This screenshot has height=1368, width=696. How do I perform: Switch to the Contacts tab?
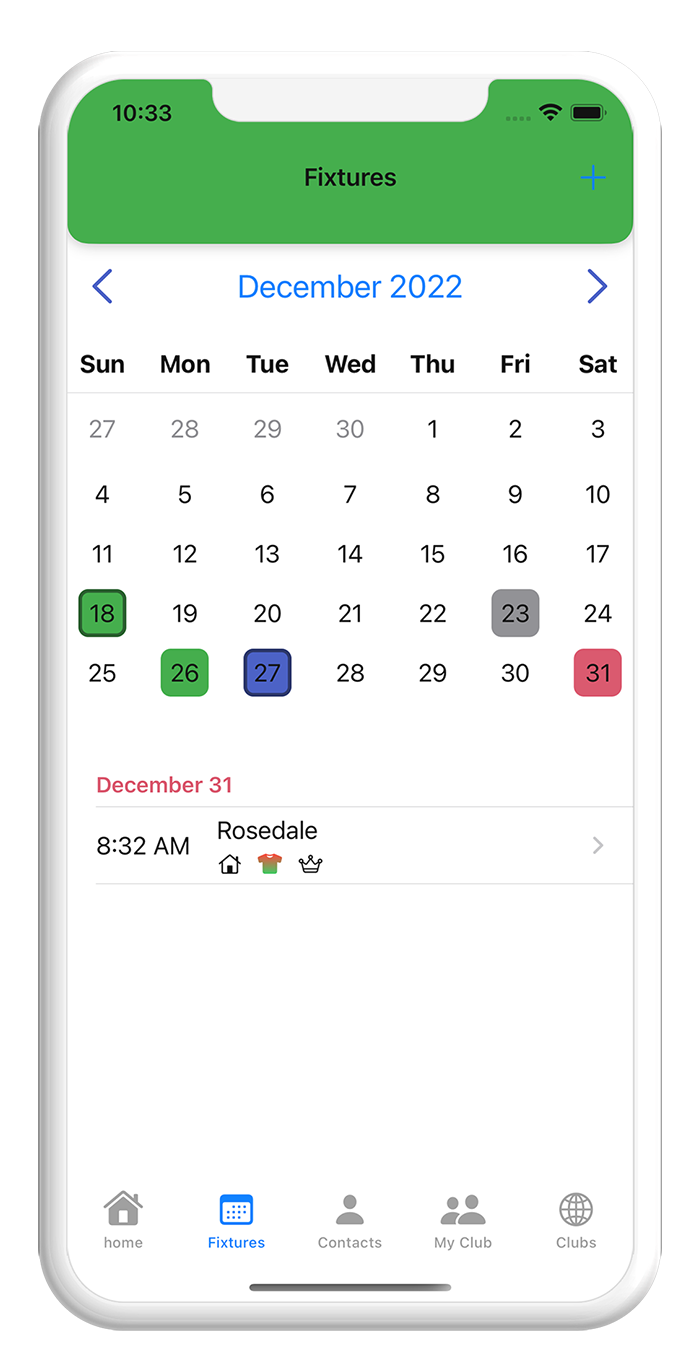point(350,1221)
